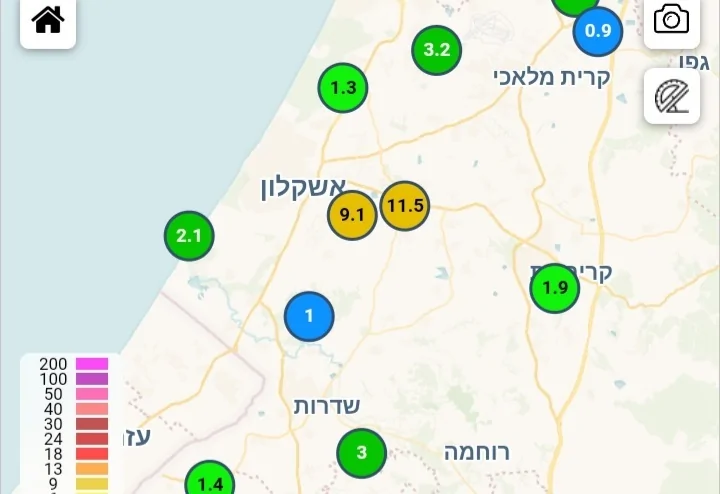
Task: Tap the blue station marker reading 1
Action: 309,317
